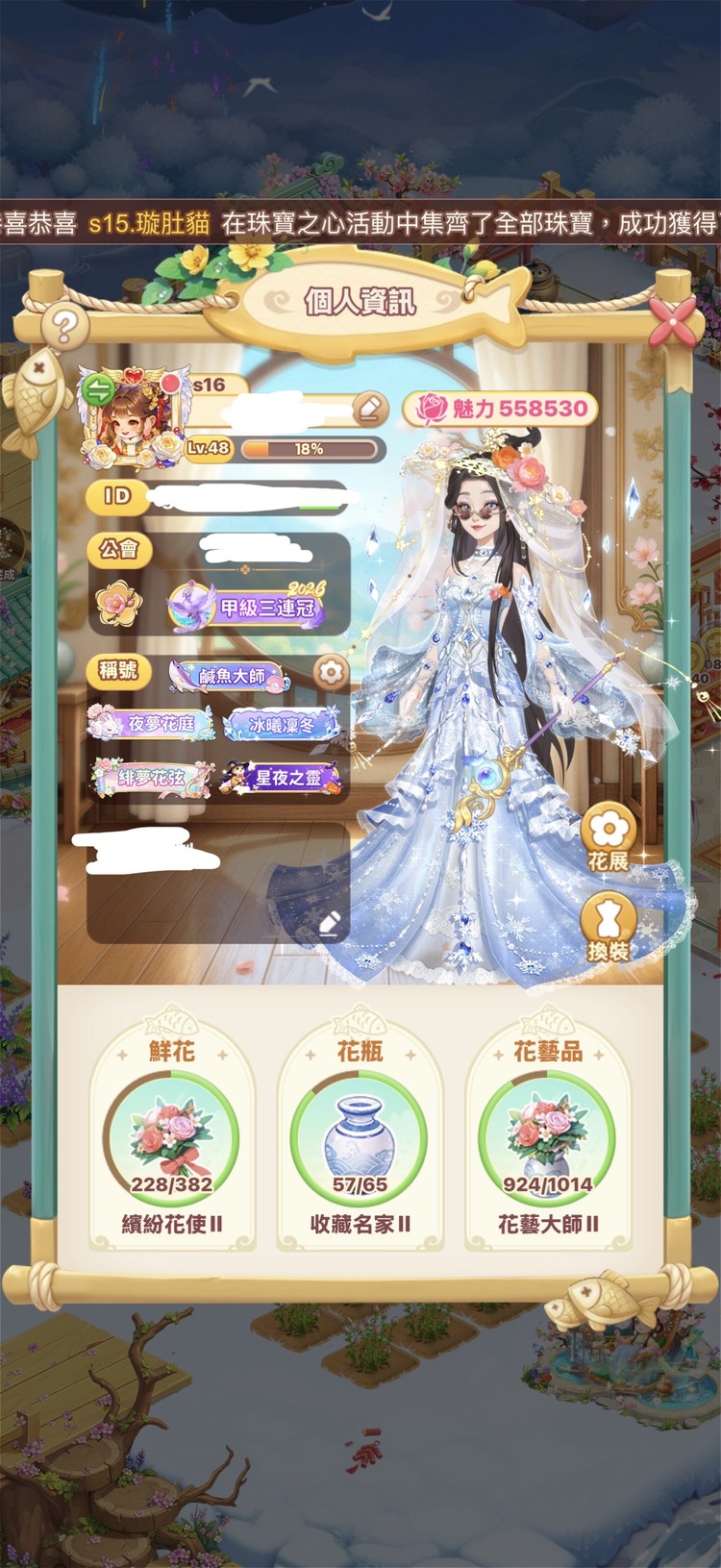Open the question mark help icon
Screen dimensions: 721x1568
[x=63, y=329]
